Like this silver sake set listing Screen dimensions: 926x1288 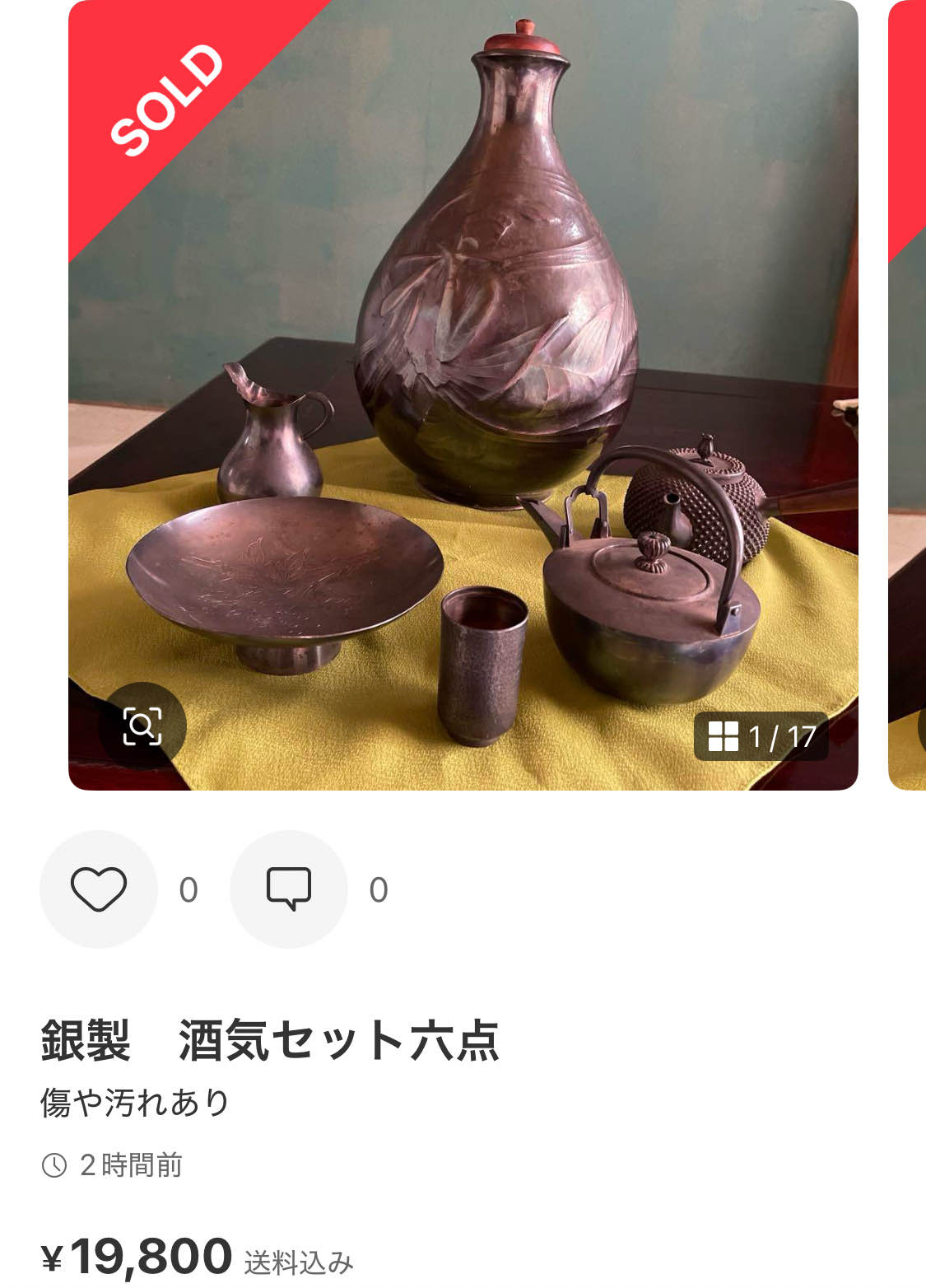point(99,889)
